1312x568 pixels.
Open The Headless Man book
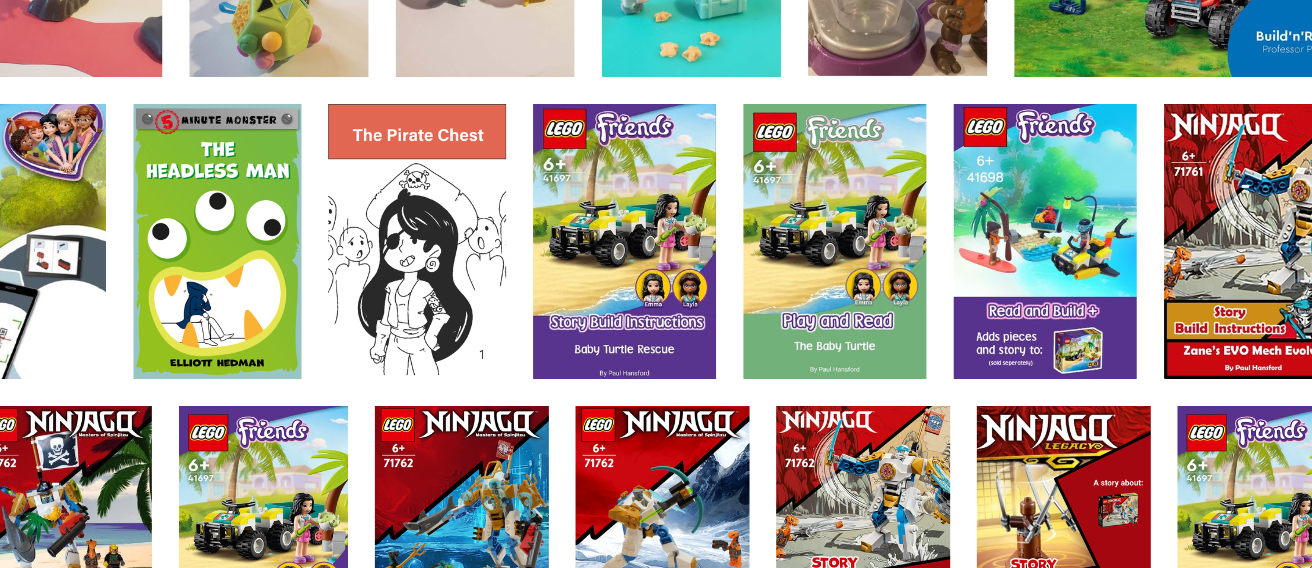(217, 241)
